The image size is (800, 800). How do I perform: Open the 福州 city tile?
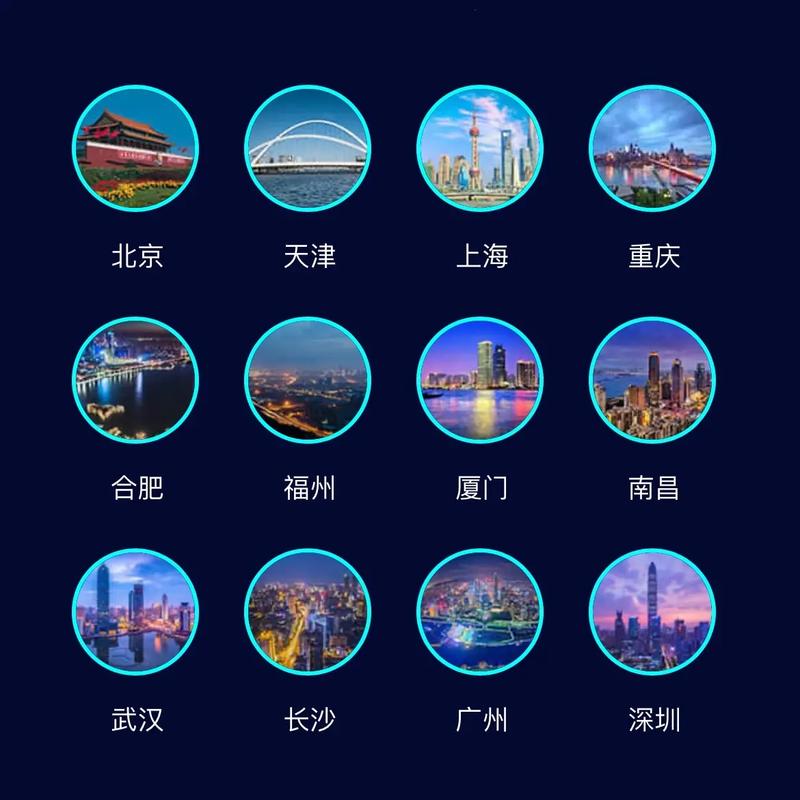pyautogui.click(x=308, y=380)
